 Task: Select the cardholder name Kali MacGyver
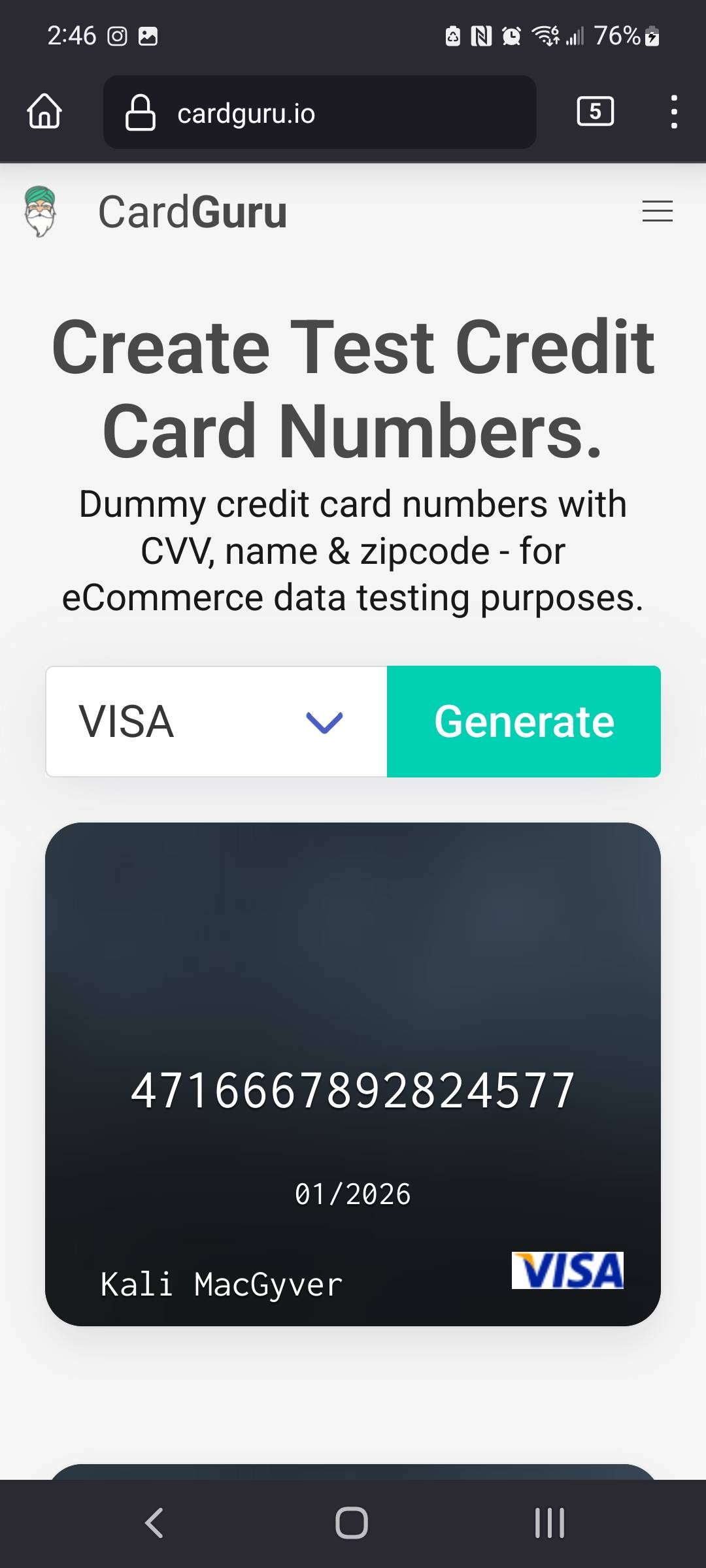click(x=221, y=1282)
